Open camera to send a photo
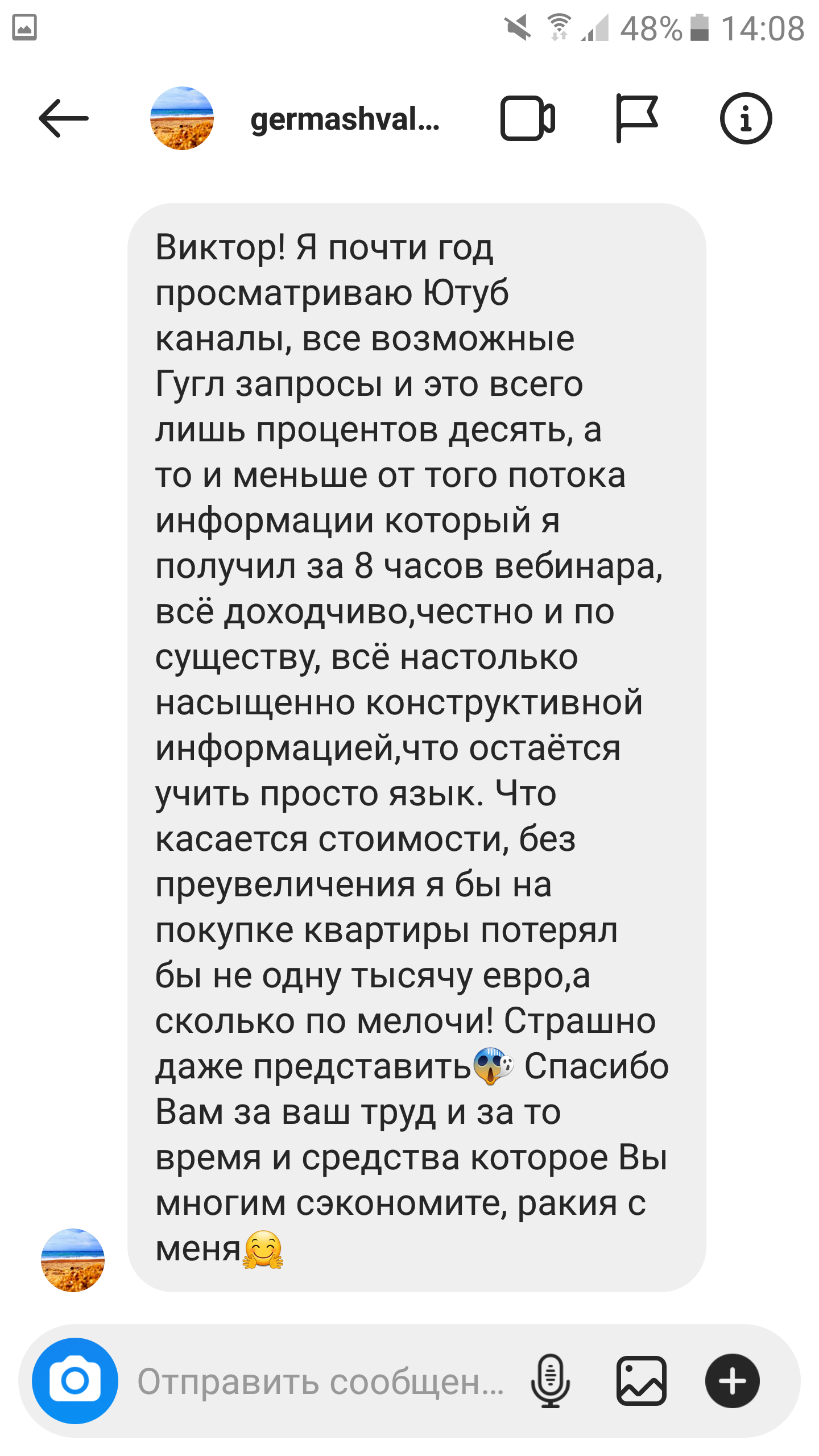Image resolution: width=819 pixels, height=1456 pixels. [x=75, y=1381]
